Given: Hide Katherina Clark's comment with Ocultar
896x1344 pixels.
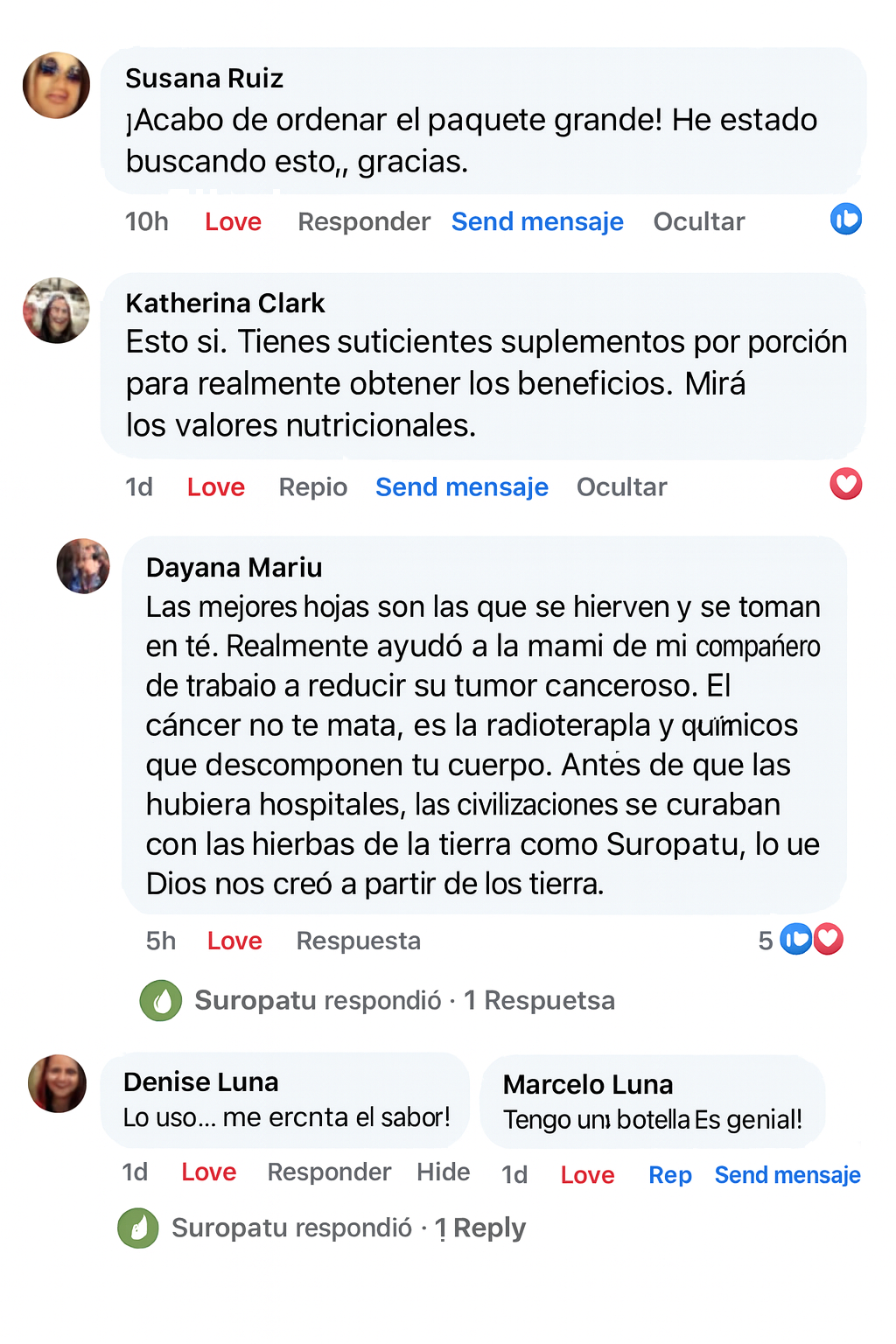Looking at the screenshot, I should click(x=621, y=487).
